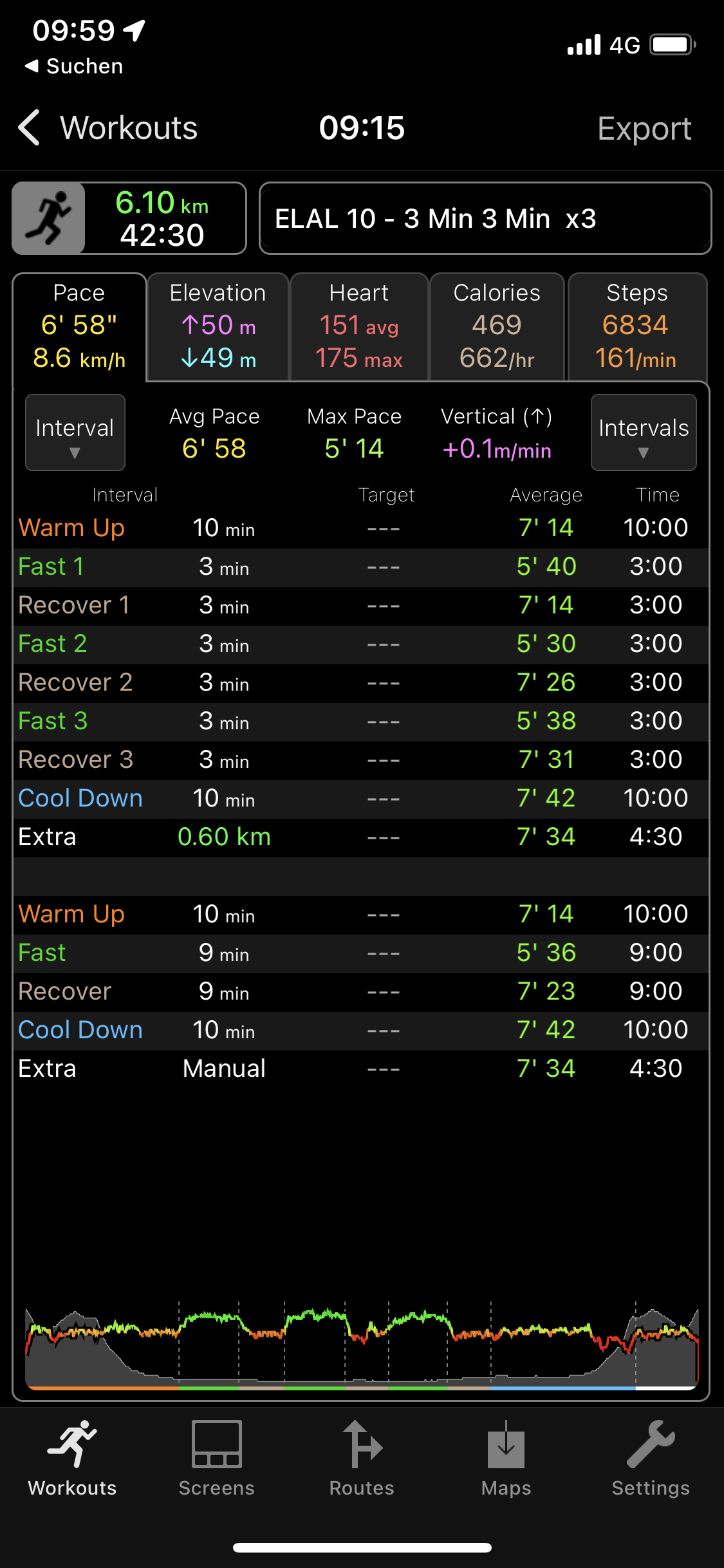Screen dimensions: 724x1568
Task: Open the Calories tab
Action: (x=497, y=326)
